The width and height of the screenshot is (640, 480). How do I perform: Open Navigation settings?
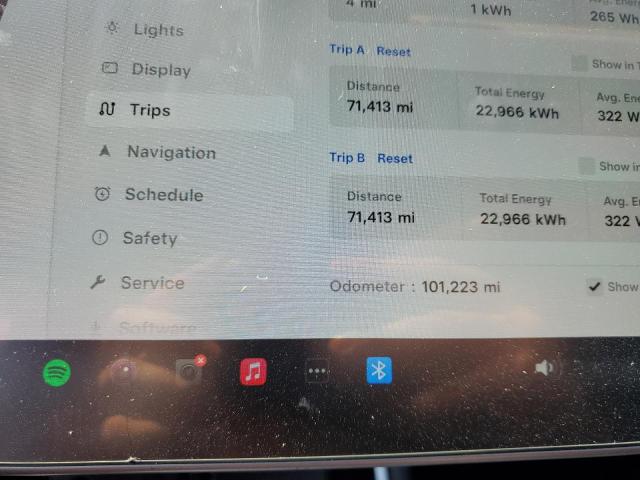click(170, 153)
